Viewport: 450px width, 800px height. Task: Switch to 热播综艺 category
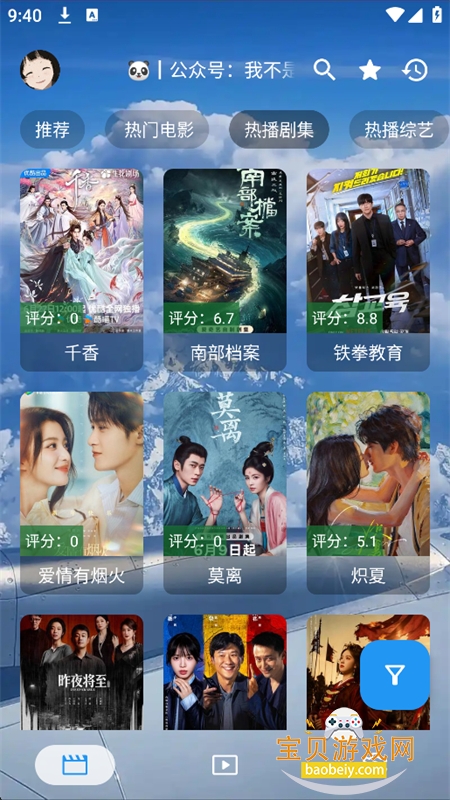point(399,130)
